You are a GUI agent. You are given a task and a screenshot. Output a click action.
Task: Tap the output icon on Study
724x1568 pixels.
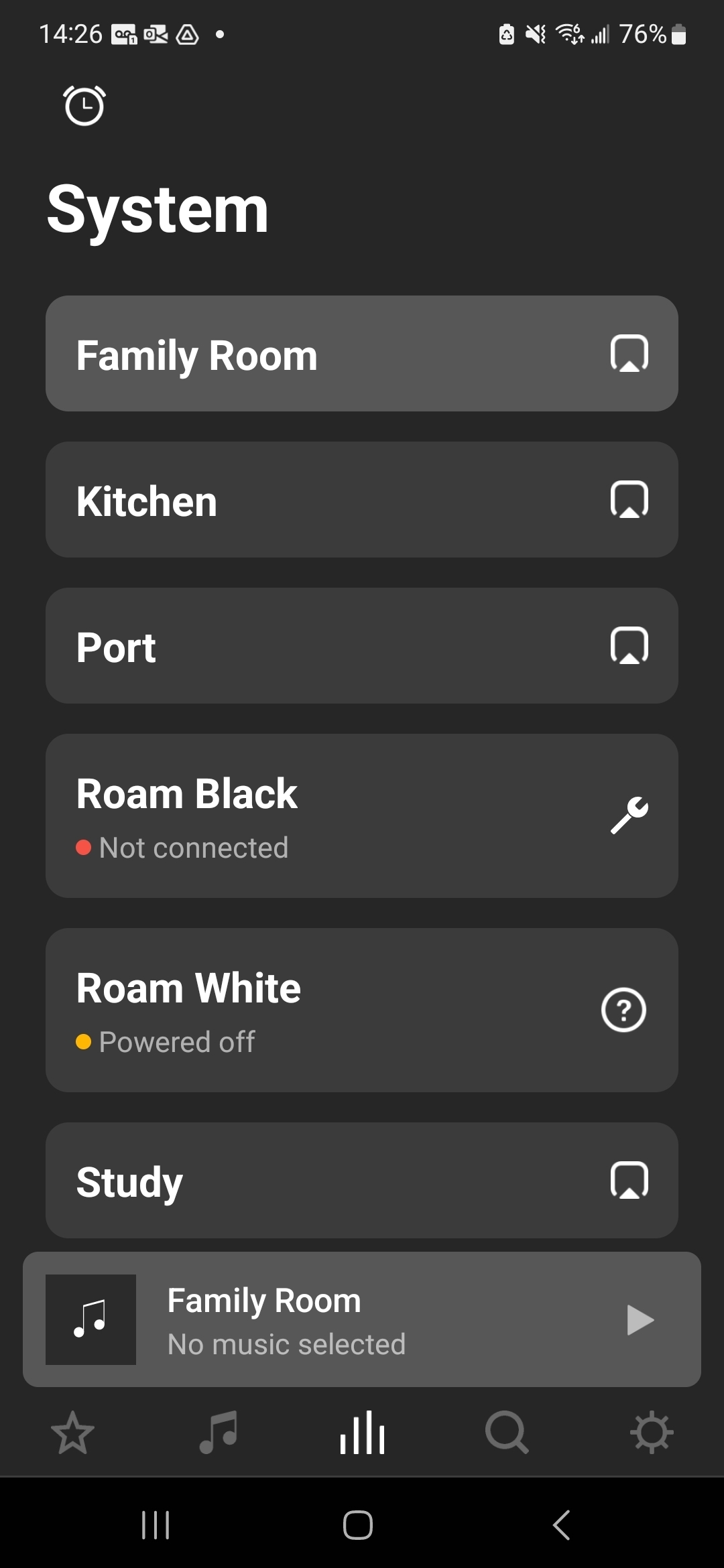pyautogui.click(x=629, y=1180)
